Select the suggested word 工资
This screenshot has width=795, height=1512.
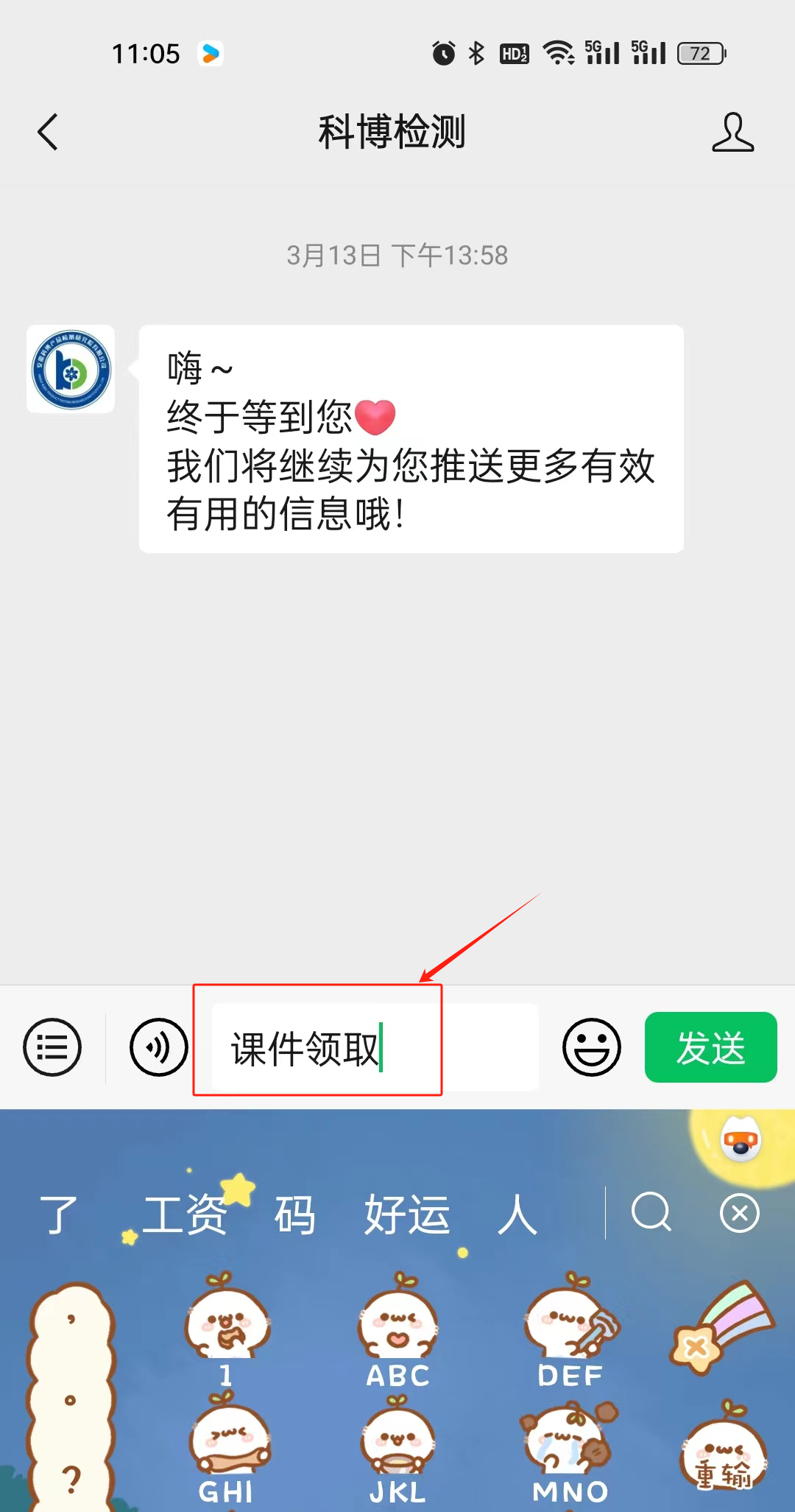coord(185,1214)
